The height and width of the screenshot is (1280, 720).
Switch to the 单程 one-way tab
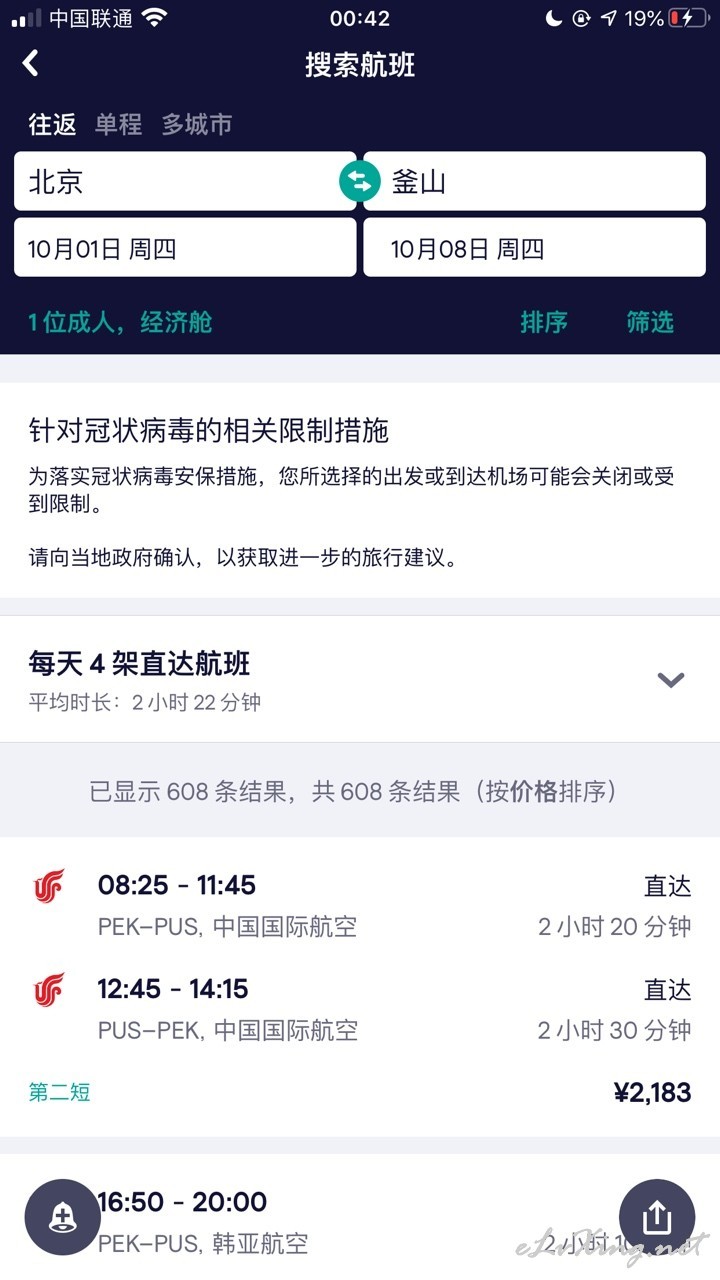click(118, 124)
